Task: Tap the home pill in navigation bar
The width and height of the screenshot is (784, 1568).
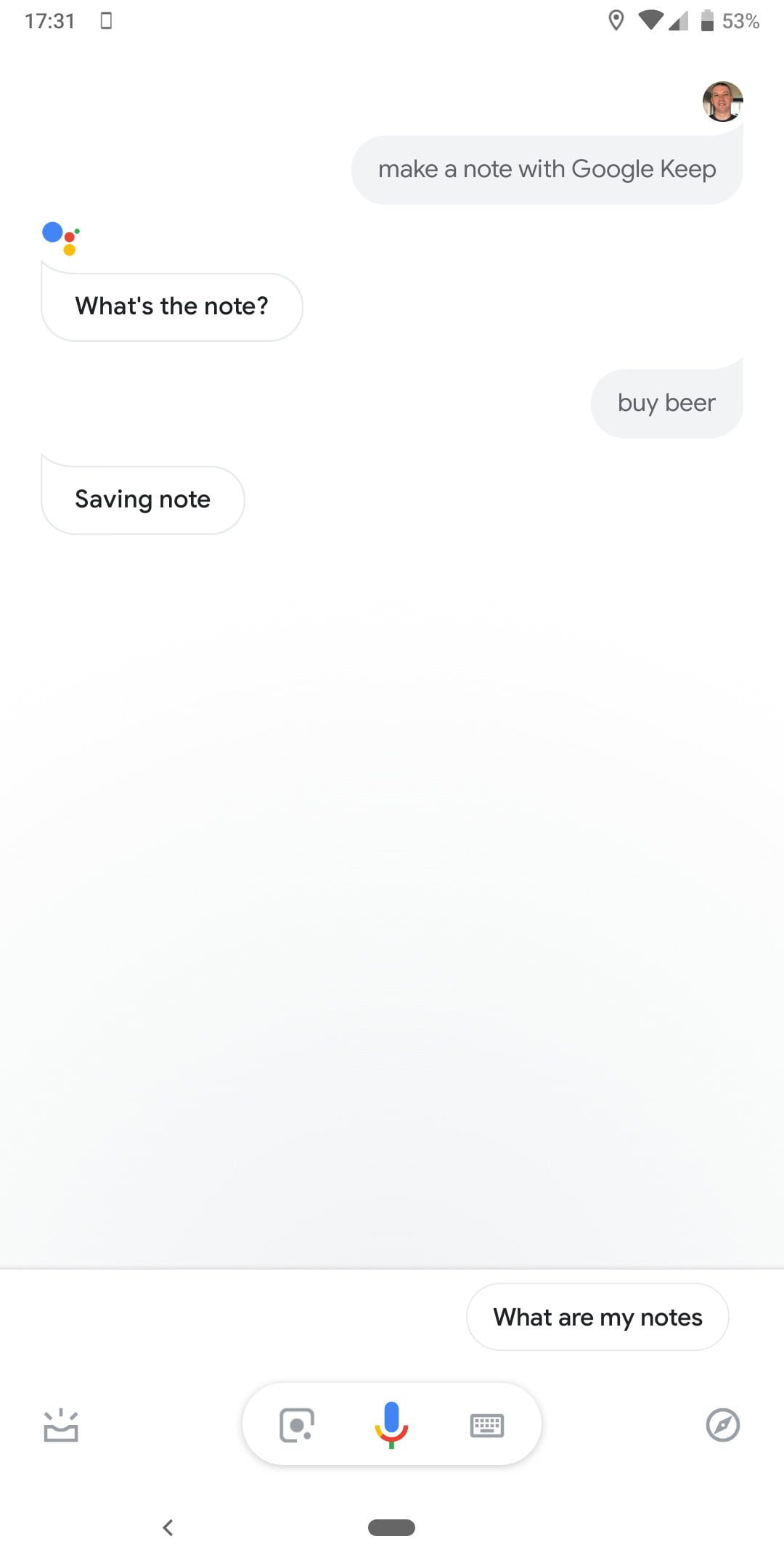Action: pyautogui.click(x=391, y=1528)
